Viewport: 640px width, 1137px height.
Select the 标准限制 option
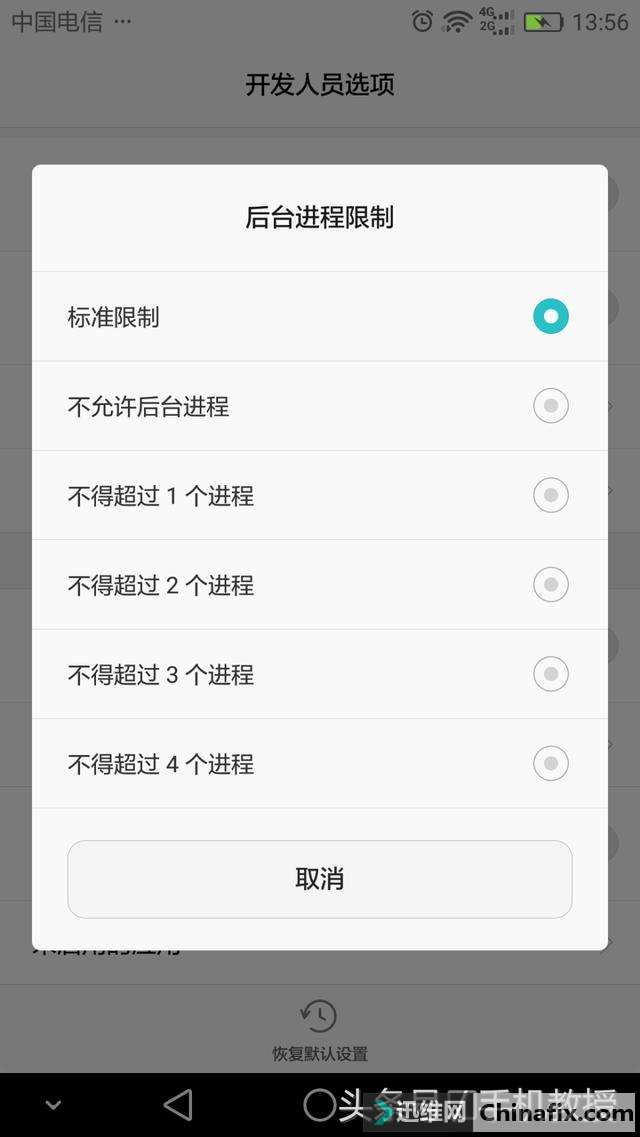click(319, 317)
